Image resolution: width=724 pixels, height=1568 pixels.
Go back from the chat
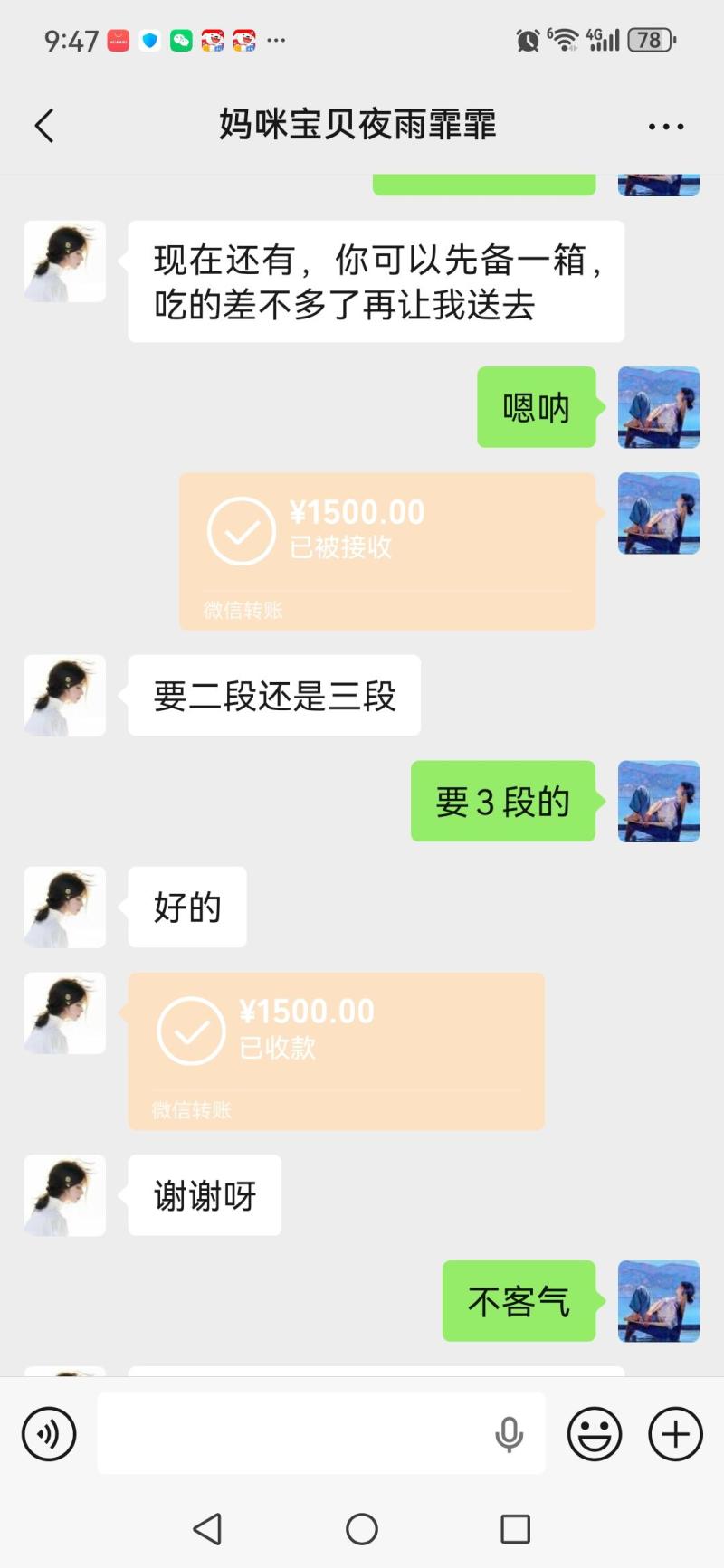point(44,126)
